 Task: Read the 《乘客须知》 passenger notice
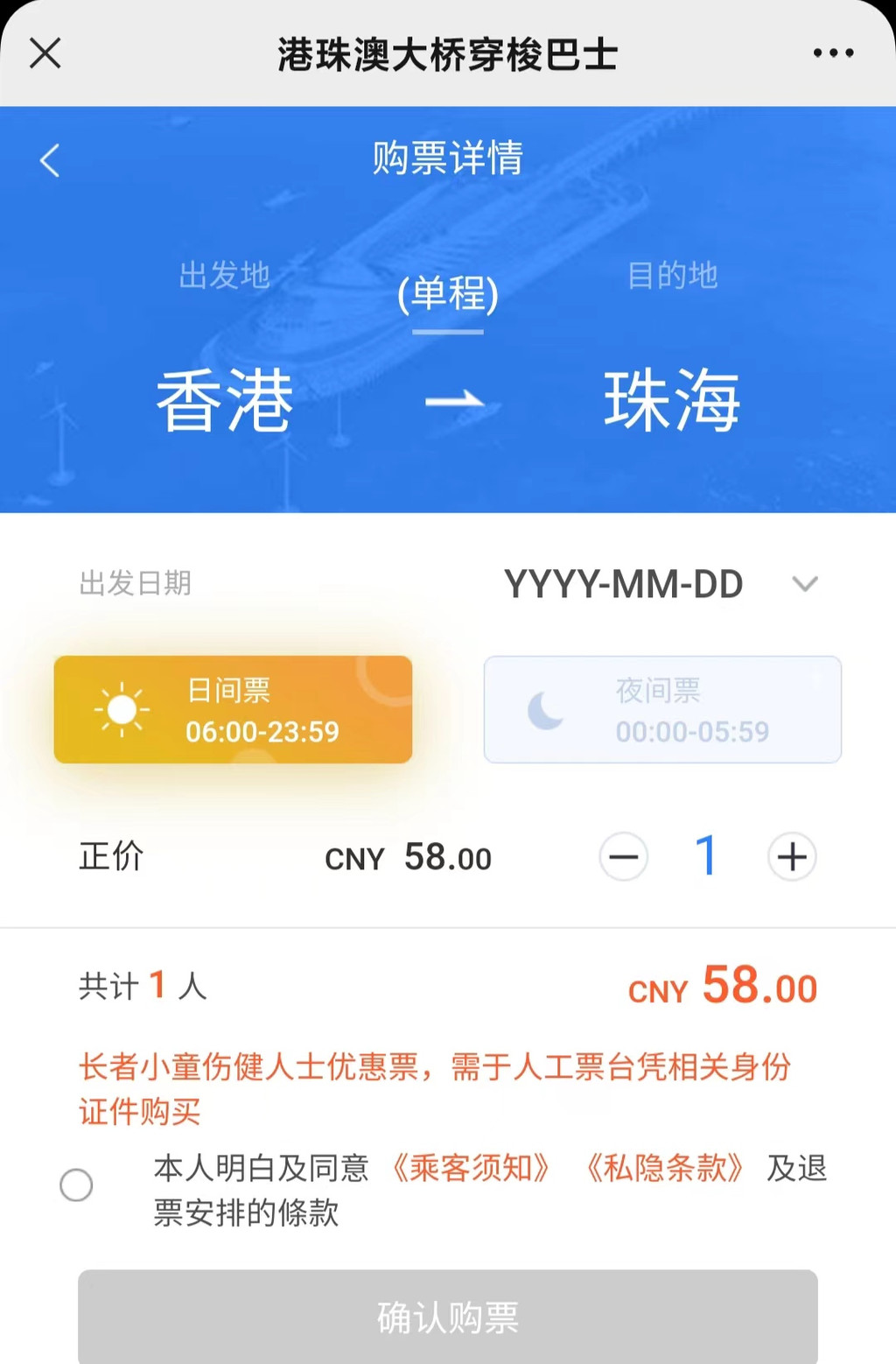coord(471,1168)
